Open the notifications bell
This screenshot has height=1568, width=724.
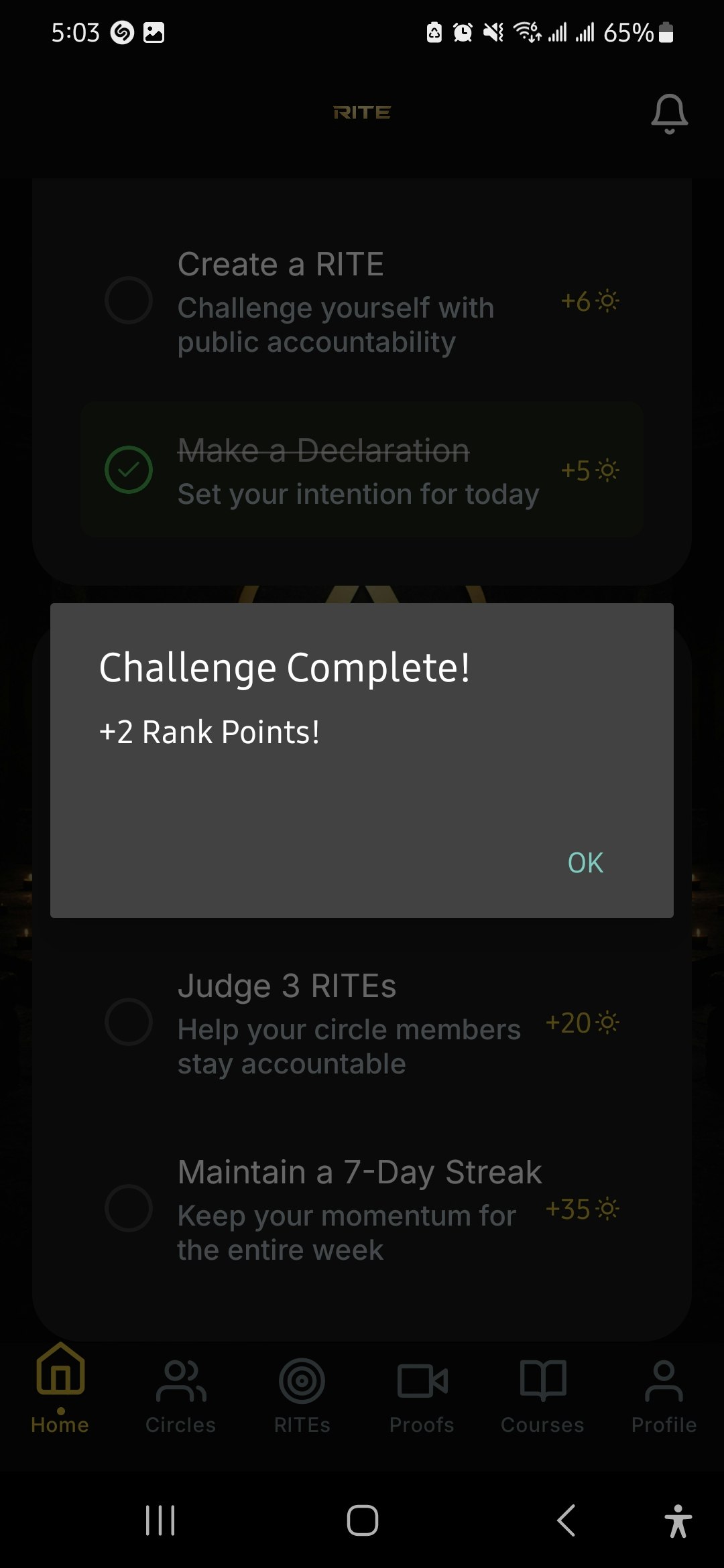click(x=669, y=113)
